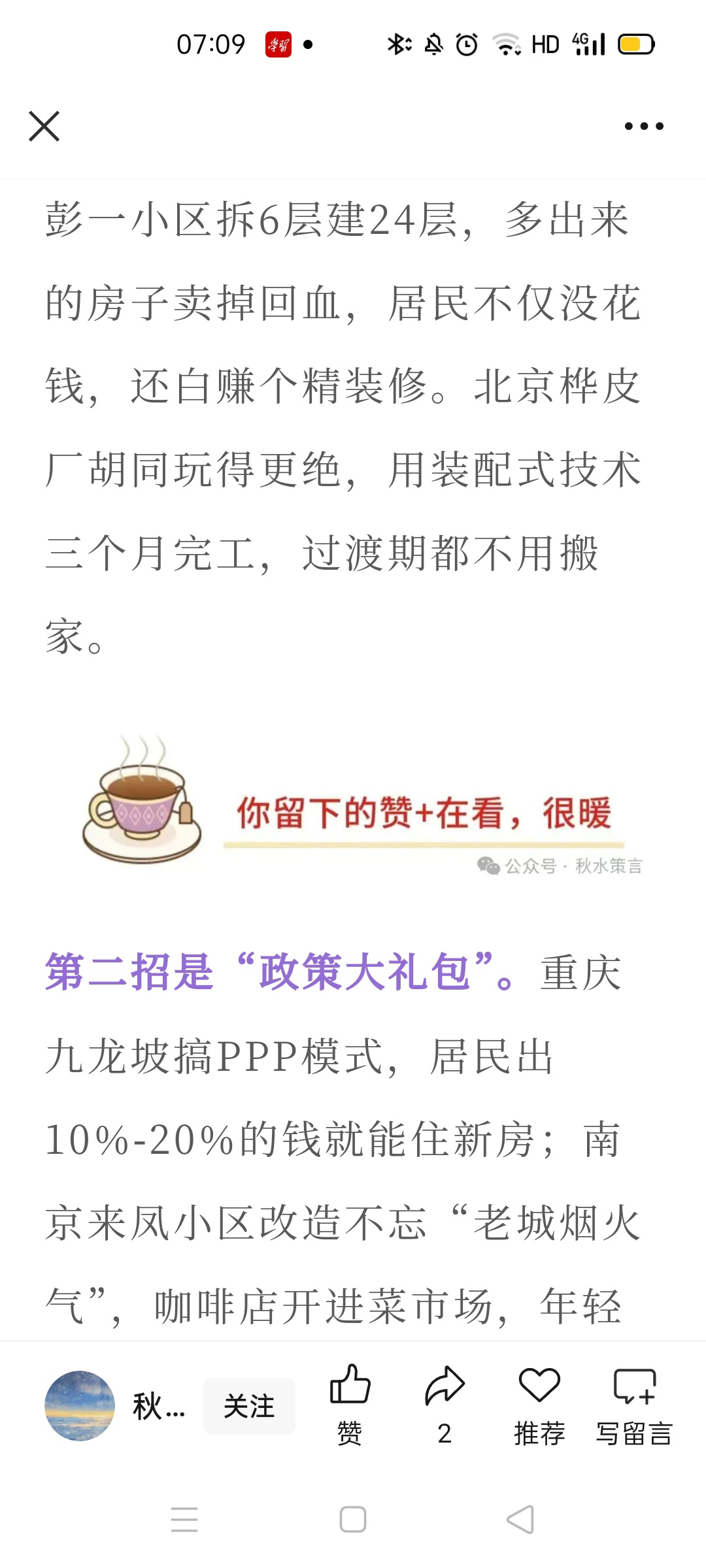Viewport: 706px width, 1568px height.
Task: Open the author's avatar profile
Action: (80, 1405)
